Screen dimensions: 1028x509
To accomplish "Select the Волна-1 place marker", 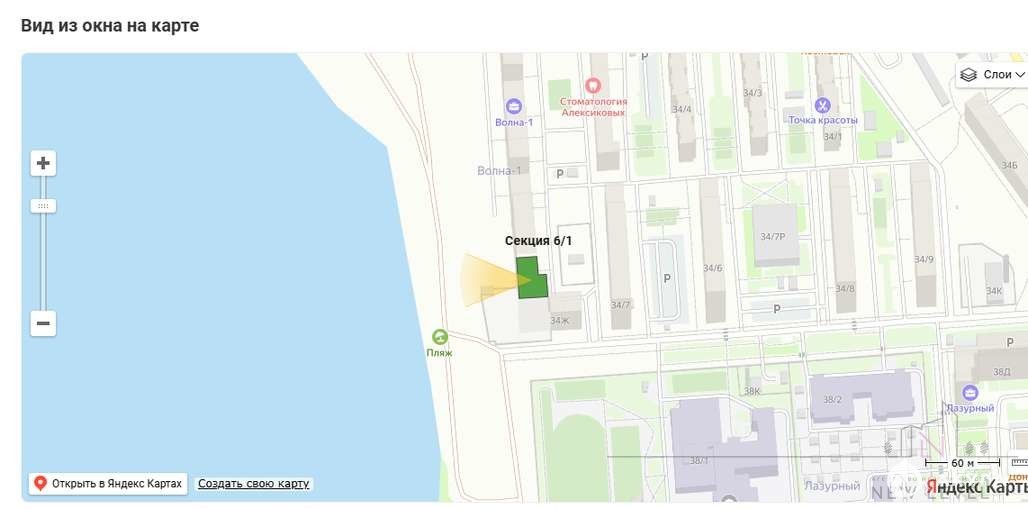I will [514, 106].
